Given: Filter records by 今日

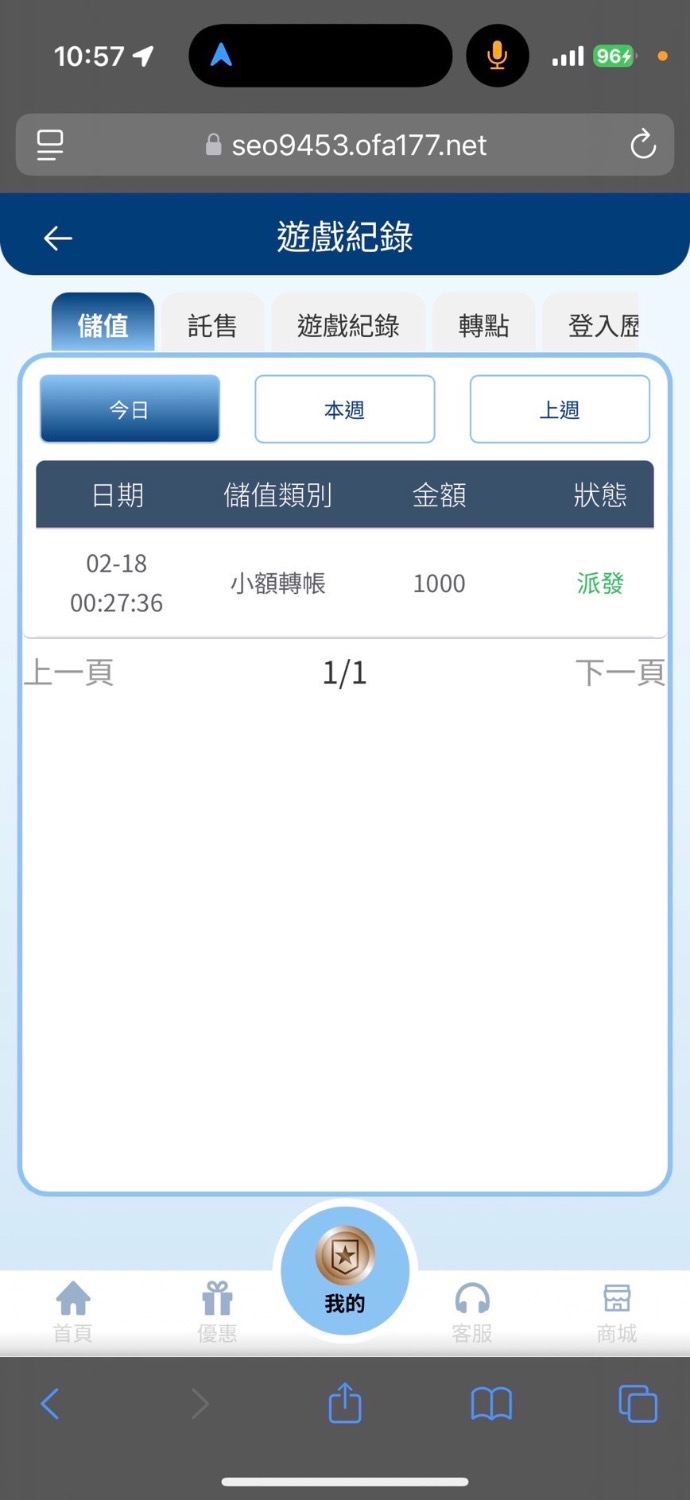Looking at the screenshot, I should click(129, 409).
